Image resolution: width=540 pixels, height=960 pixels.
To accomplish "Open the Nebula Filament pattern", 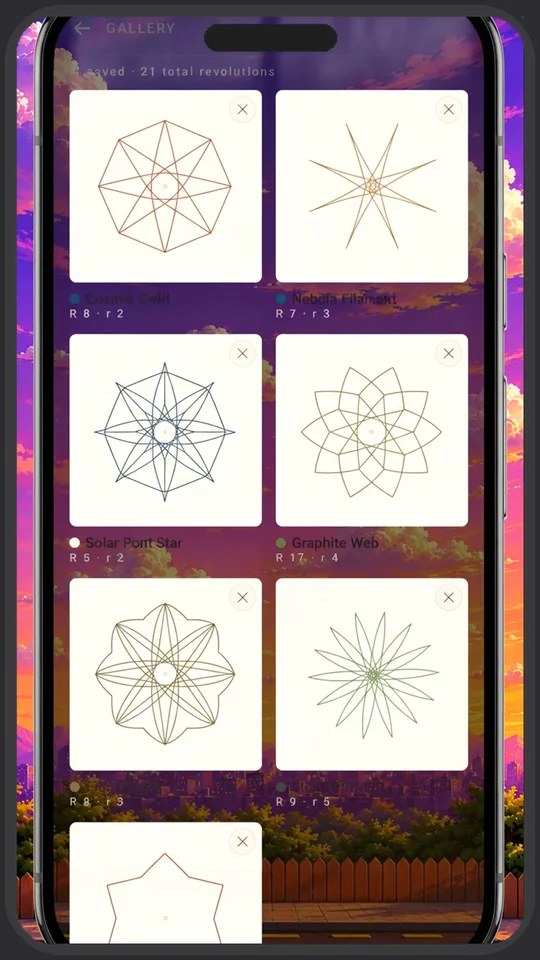I will pos(372,186).
